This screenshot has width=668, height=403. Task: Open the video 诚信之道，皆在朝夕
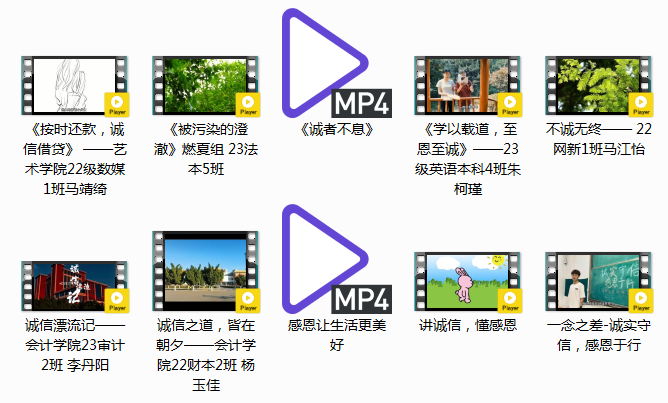click(x=205, y=270)
